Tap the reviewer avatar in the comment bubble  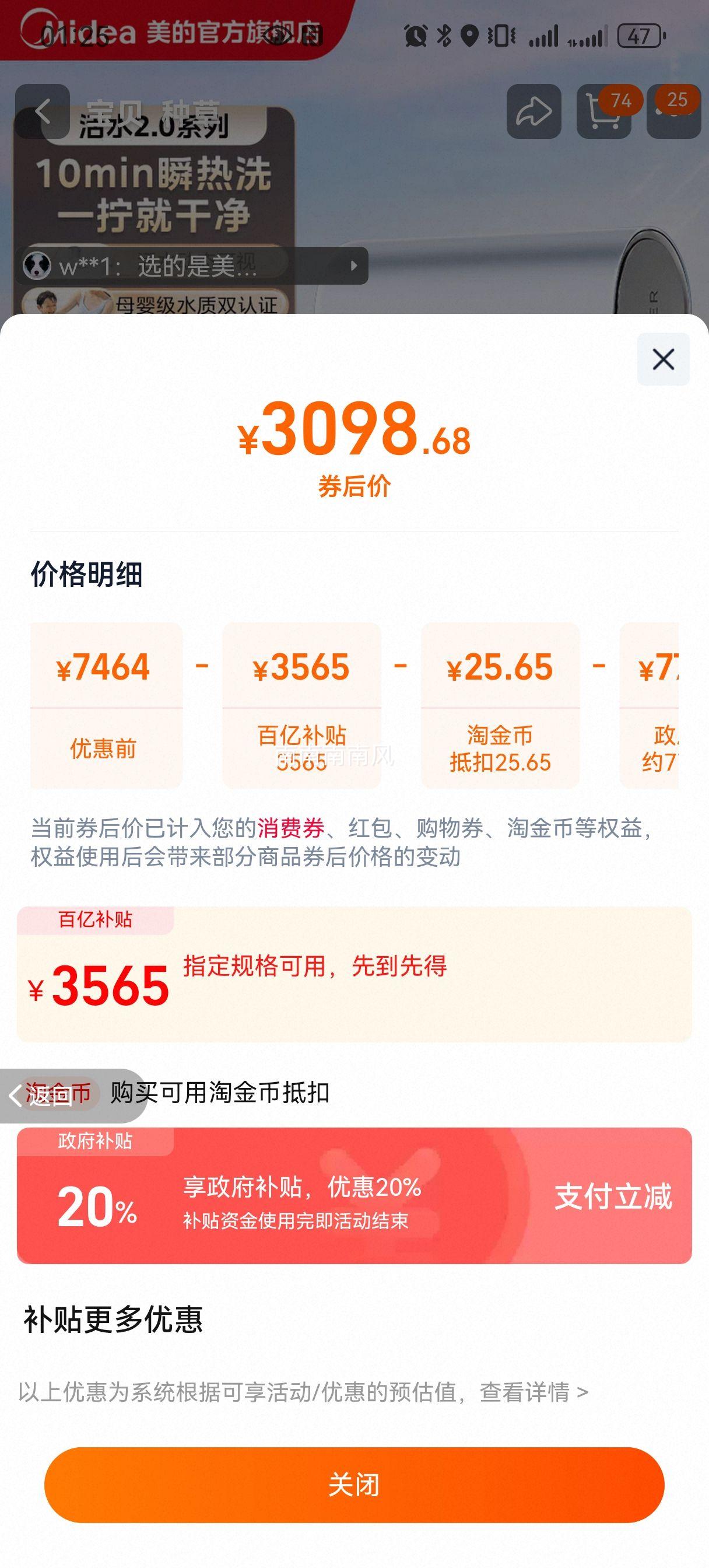click(38, 266)
